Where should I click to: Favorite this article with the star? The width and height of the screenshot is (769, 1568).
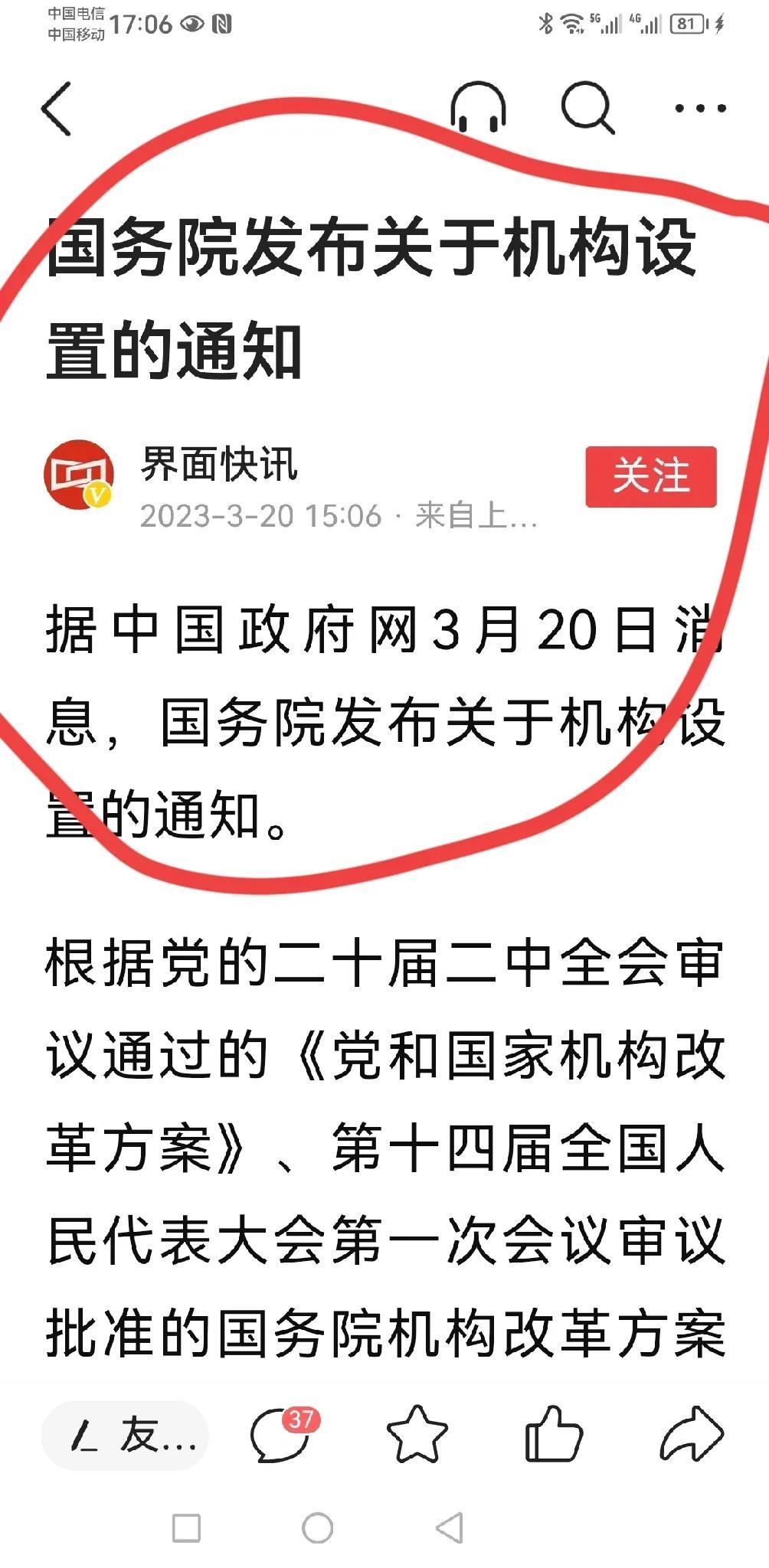click(x=417, y=1436)
